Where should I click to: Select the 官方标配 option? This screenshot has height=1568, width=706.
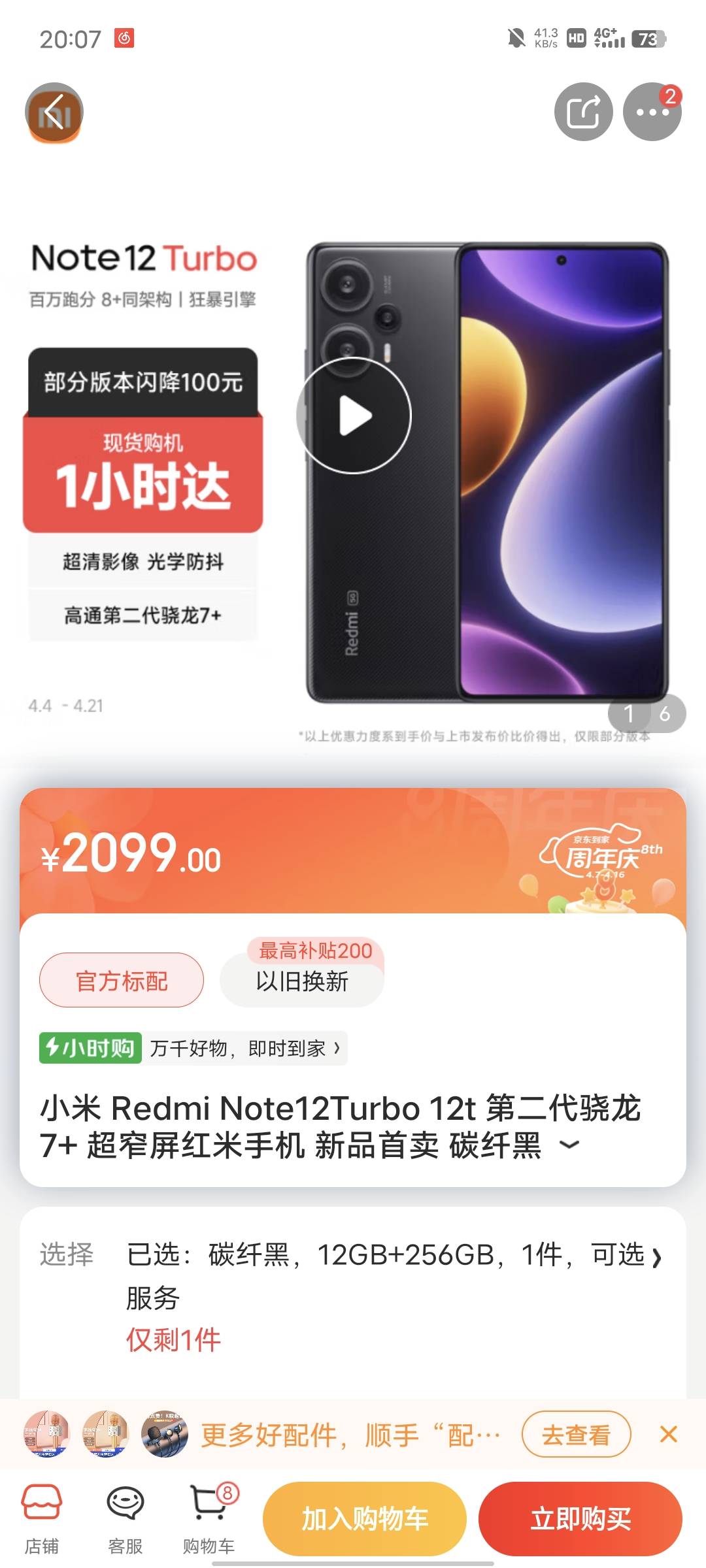[x=122, y=981]
